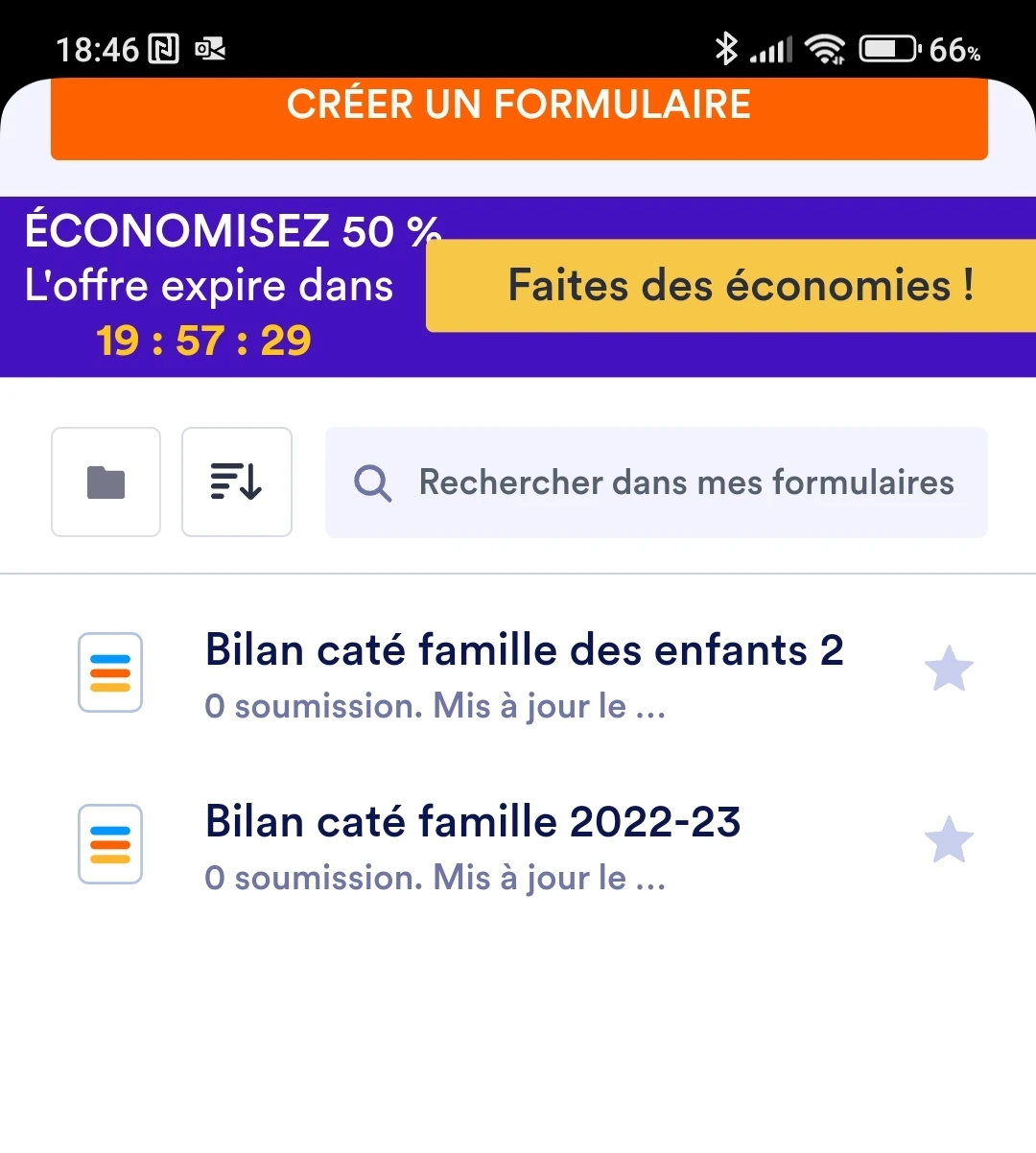Expand details for 'Bilan caté famille 2022-23'

(473, 821)
